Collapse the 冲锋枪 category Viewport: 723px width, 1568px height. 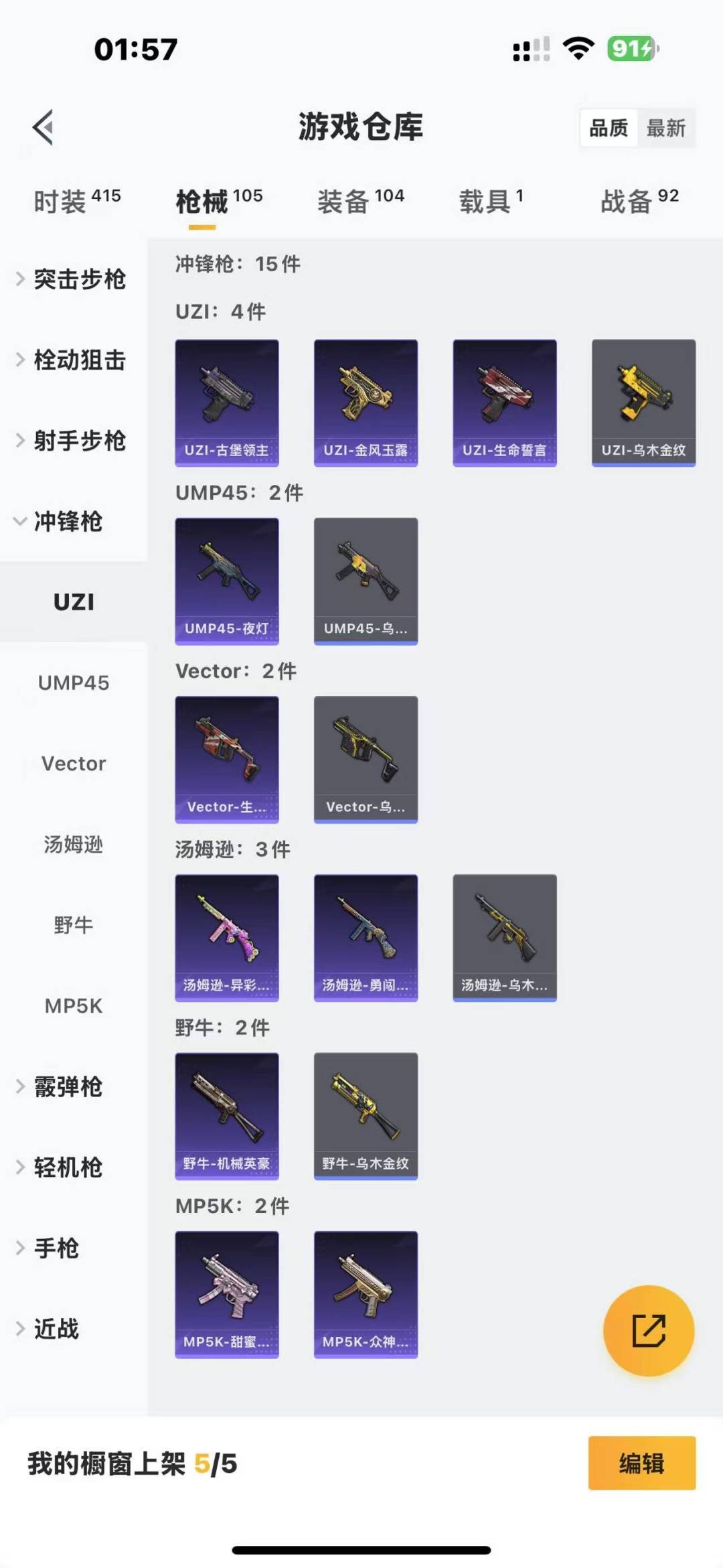tap(67, 521)
